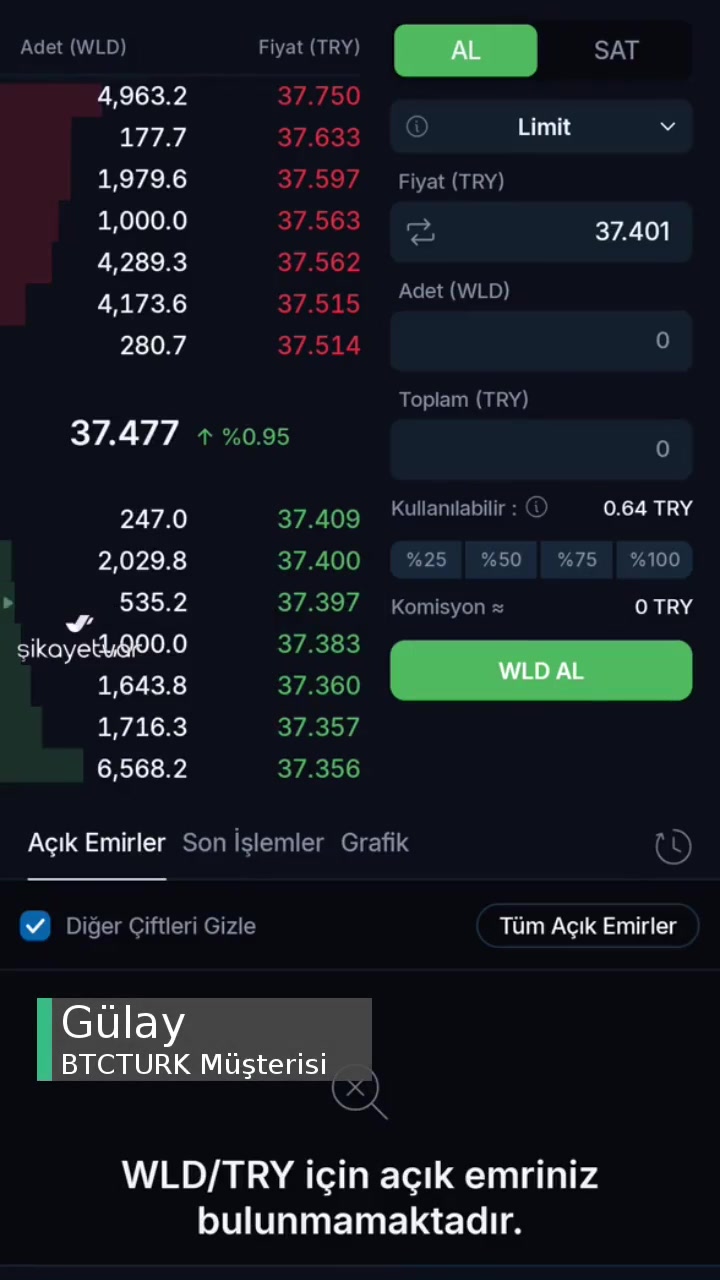Open order history via the clock icon
This screenshot has height=1280, width=720.
[672, 846]
